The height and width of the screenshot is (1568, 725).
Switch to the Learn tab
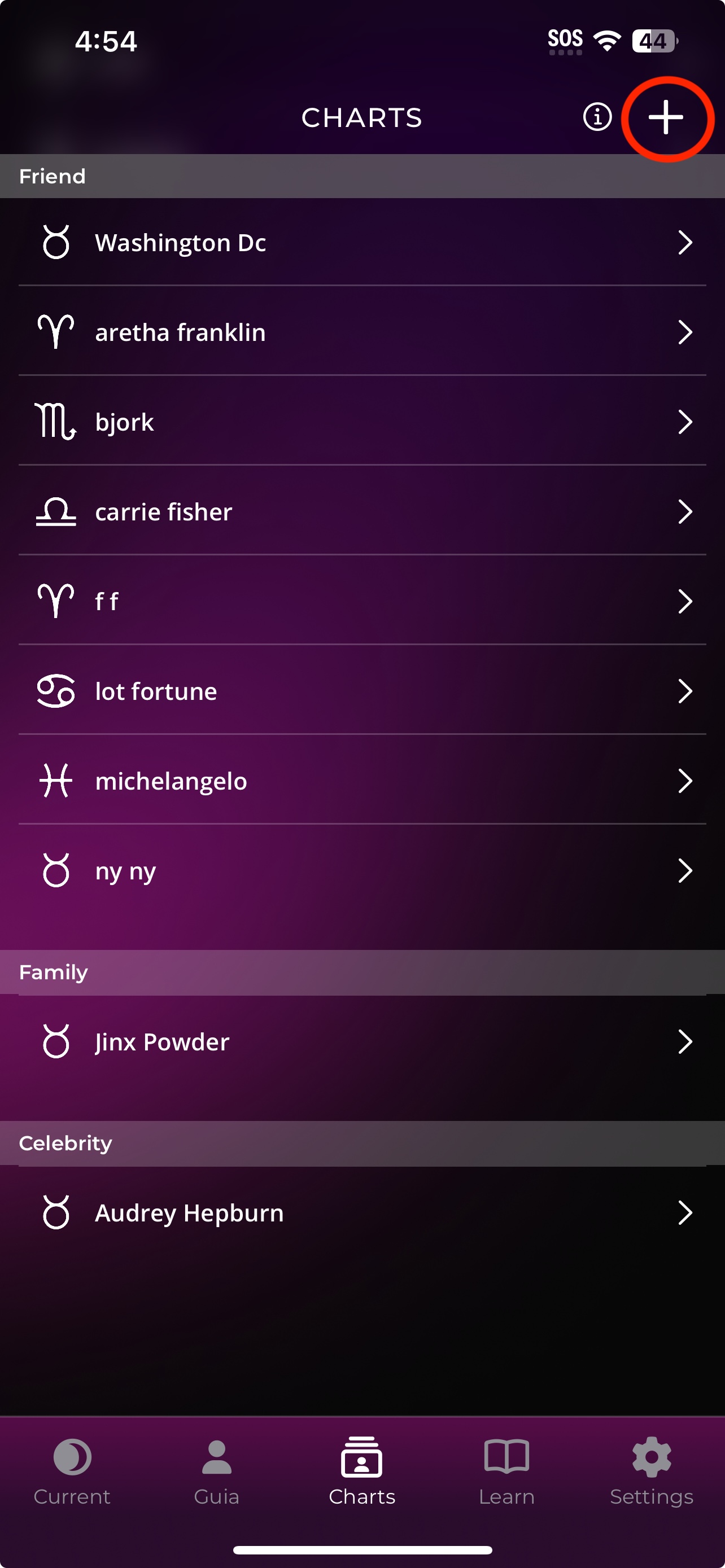pyautogui.click(x=506, y=1470)
